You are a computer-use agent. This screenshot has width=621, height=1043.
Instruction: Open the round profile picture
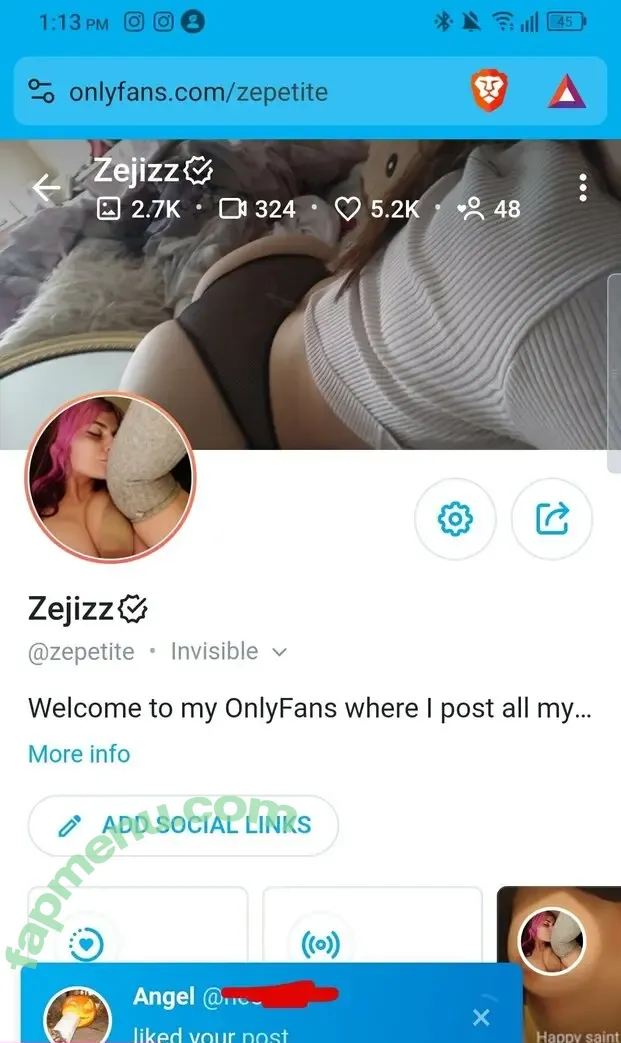pyautogui.click(x=110, y=478)
